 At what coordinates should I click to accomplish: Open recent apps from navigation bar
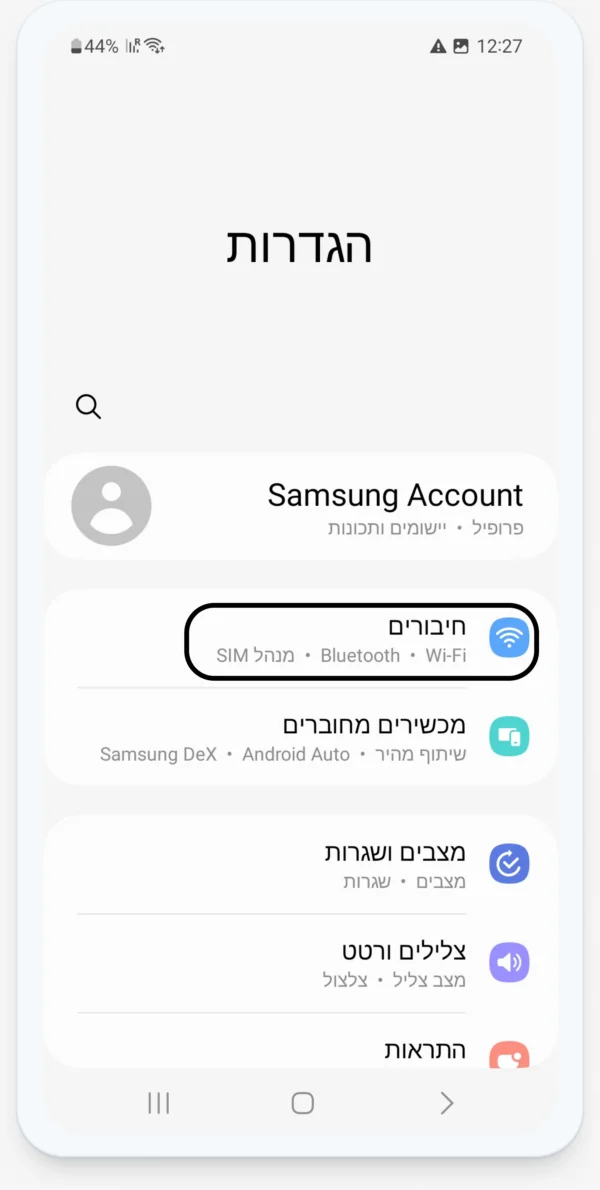click(158, 1103)
